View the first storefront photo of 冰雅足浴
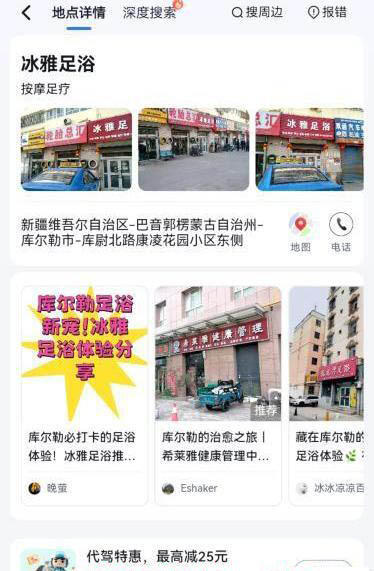Viewport: 374px width, 571px height. click(x=76, y=149)
